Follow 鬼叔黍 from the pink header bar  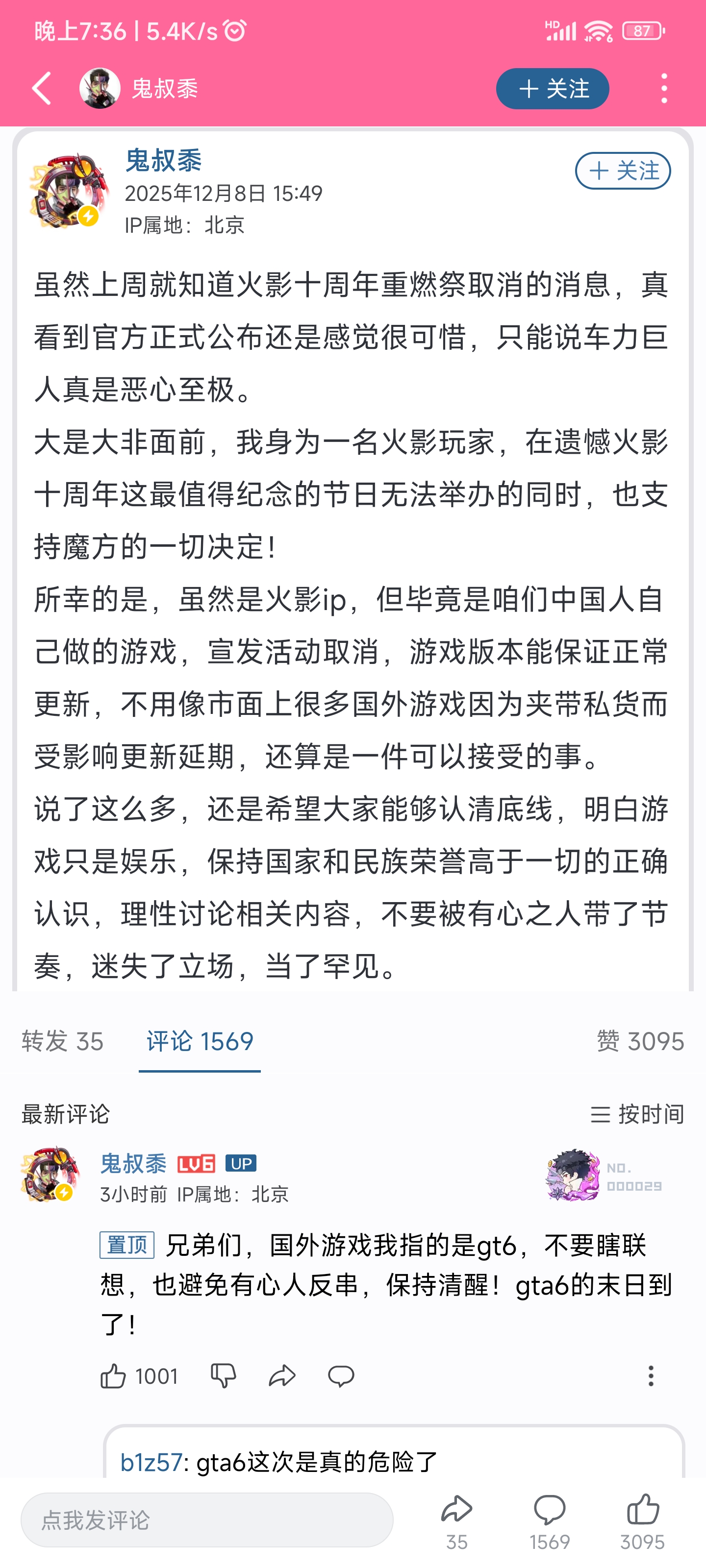[x=552, y=89]
